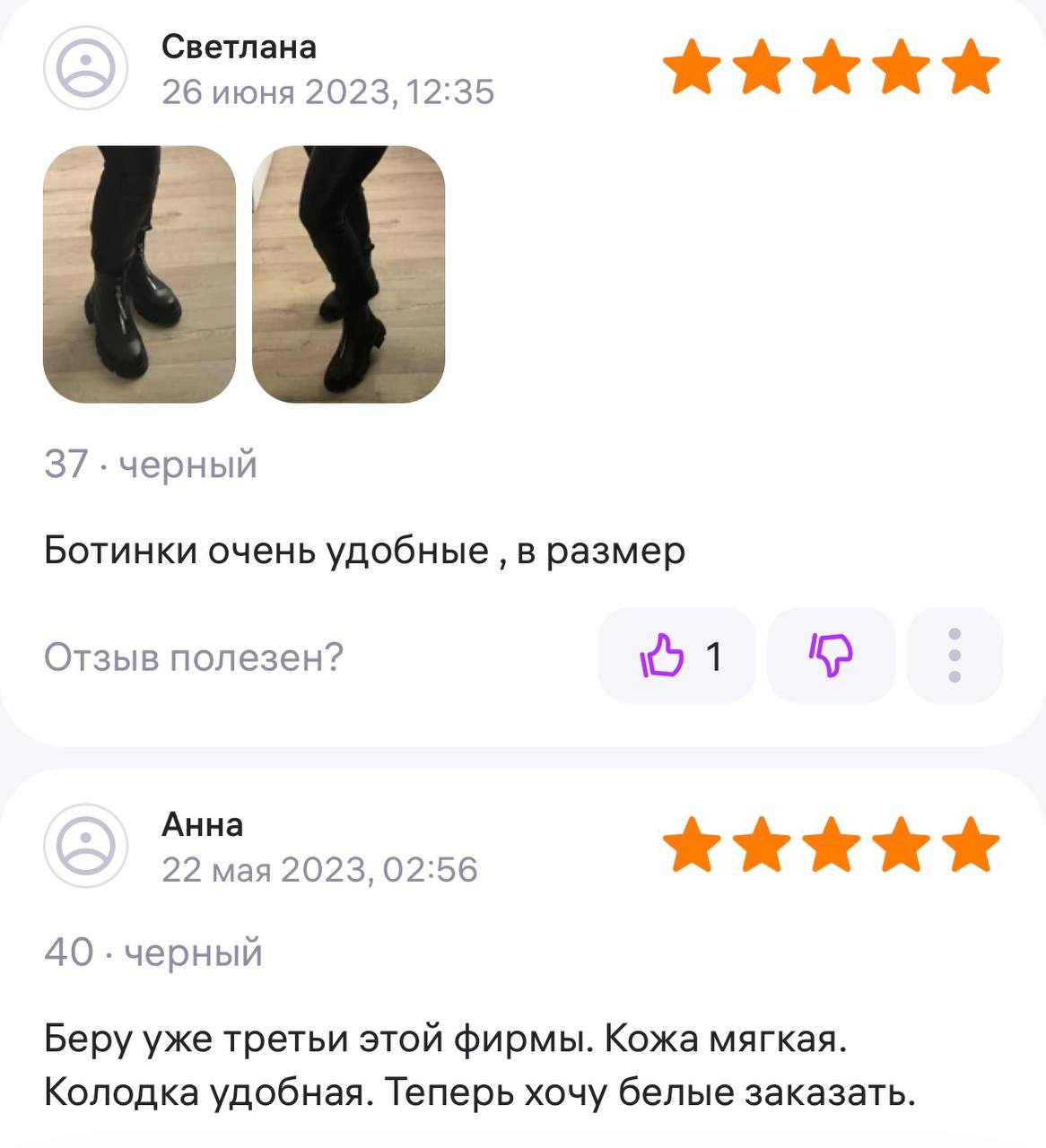Like Светлана's review with thumbs up
Screen dimensions: 1046x1148
(x=676, y=656)
